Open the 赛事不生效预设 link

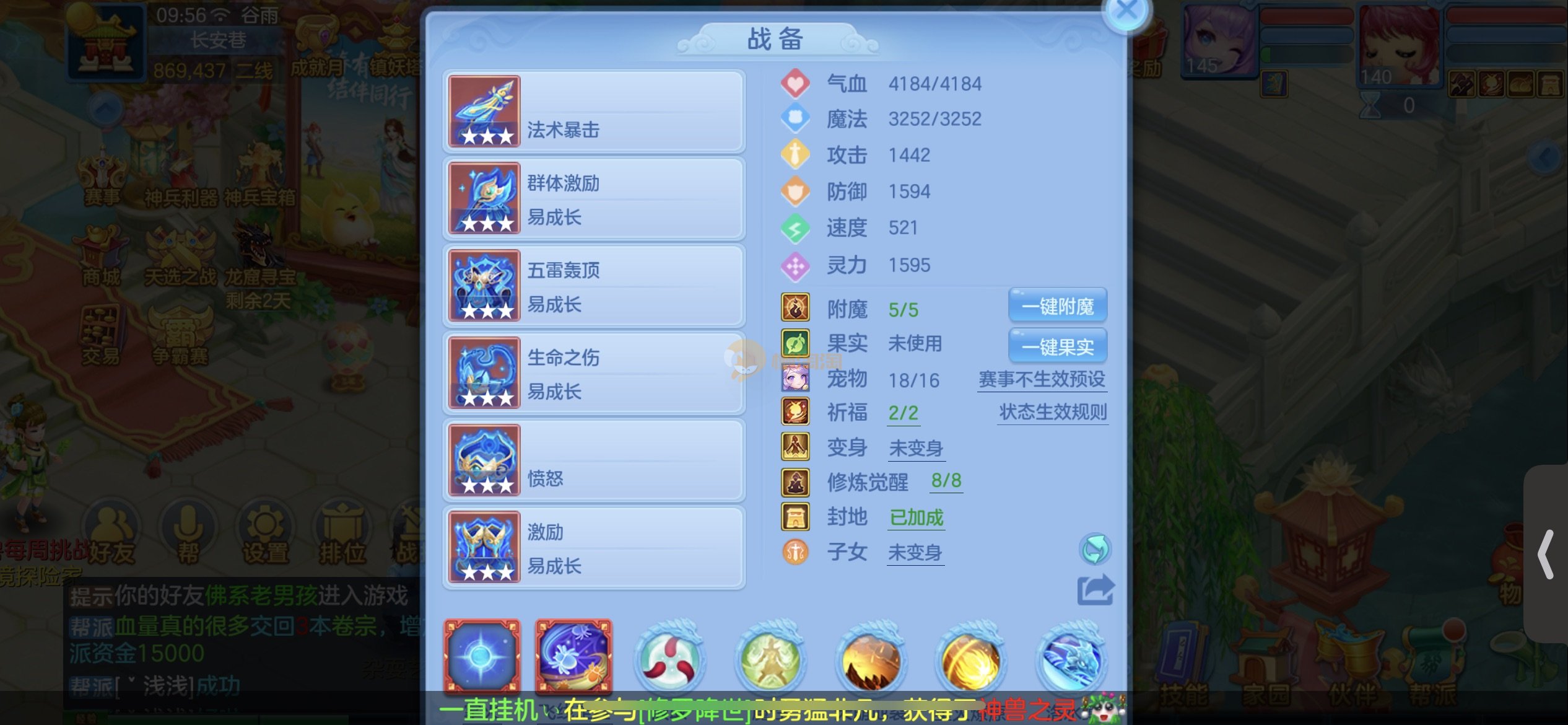coord(1042,379)
